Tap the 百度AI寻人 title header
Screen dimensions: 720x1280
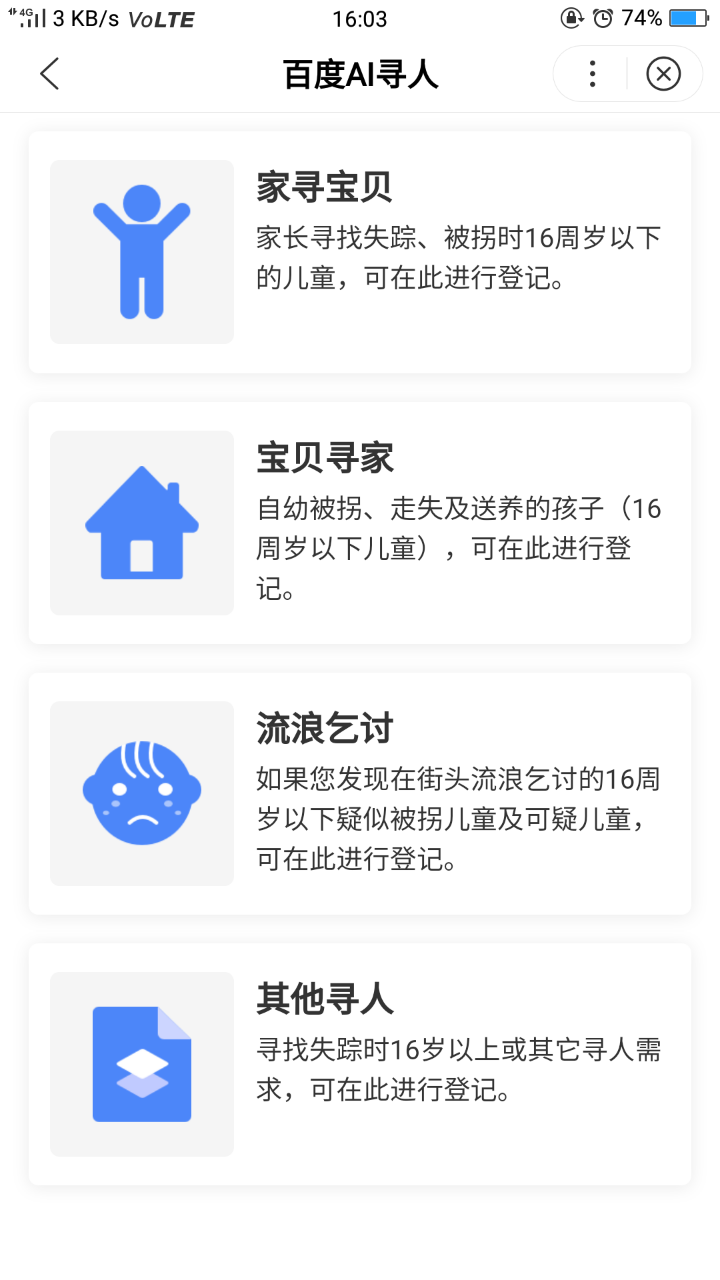pyautogui.click(x=360, y=73)
